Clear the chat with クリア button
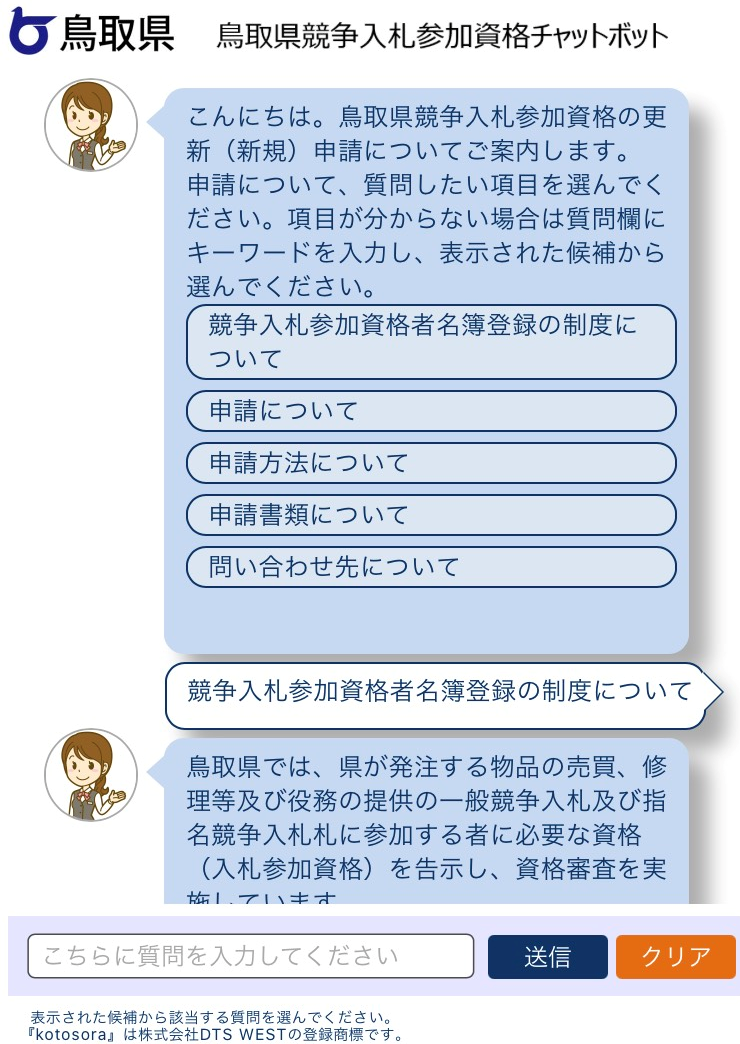This screenshot has height=1044, width=740. (x=675, y=957)
